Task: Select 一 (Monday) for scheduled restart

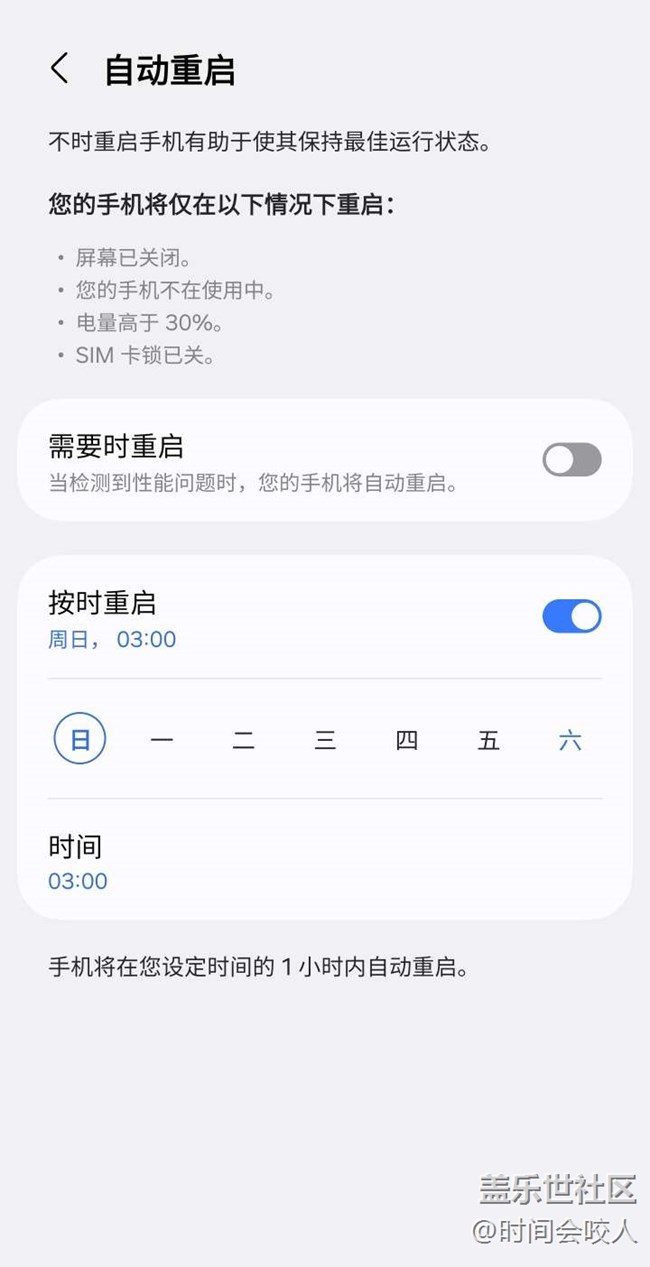Action: [x=162, y=740]
